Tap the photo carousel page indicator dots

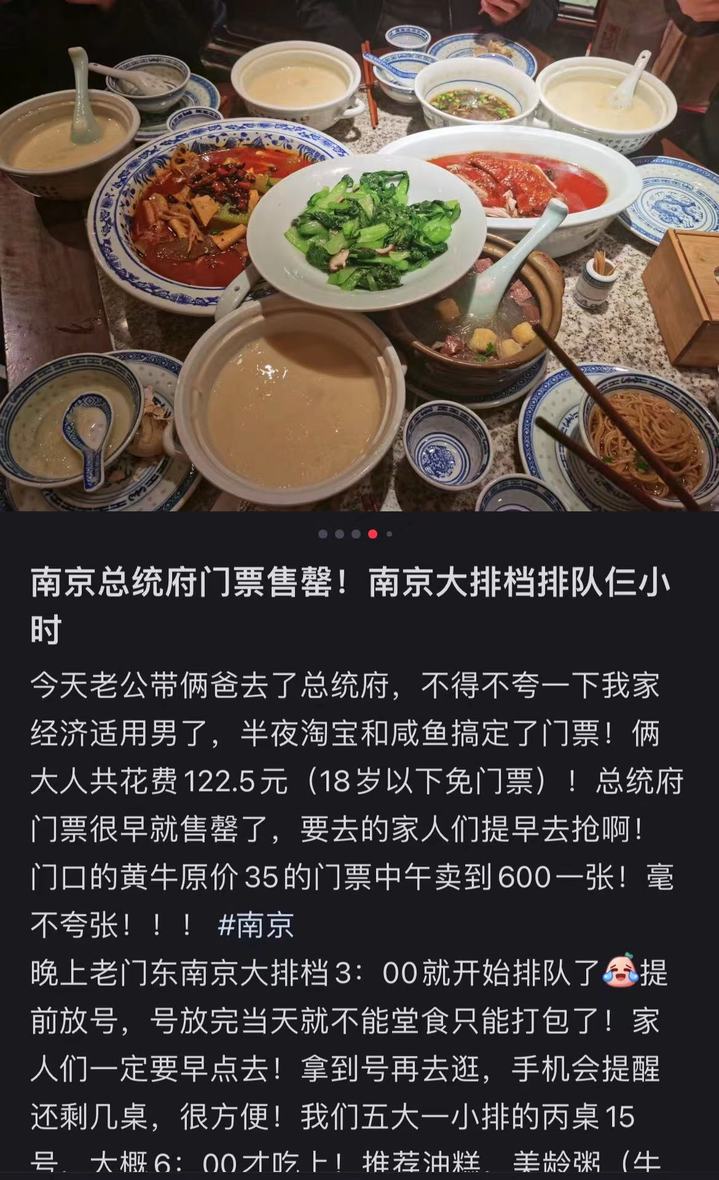point(356,534)
